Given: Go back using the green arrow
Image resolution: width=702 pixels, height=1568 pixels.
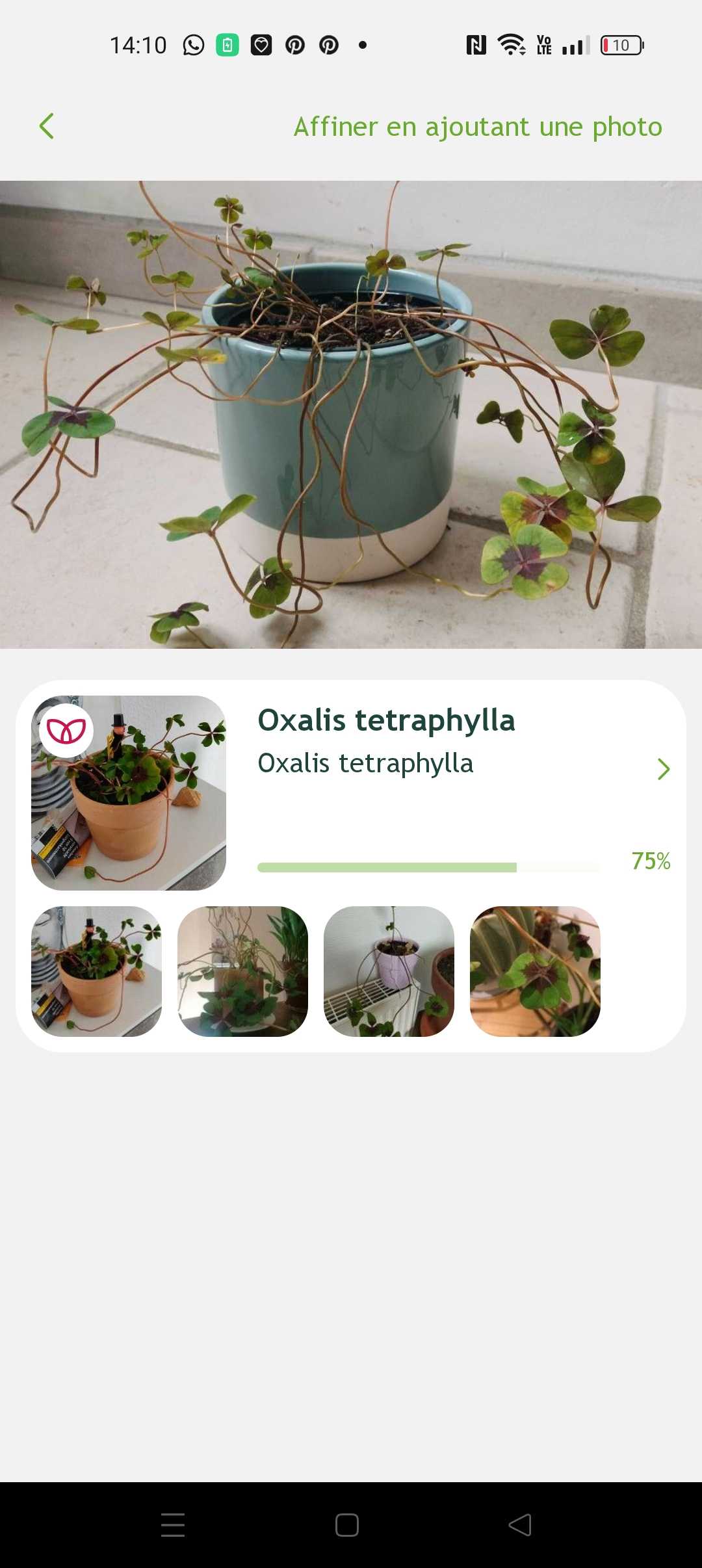Looking at the screenshot, I should (x=47, y=126).
